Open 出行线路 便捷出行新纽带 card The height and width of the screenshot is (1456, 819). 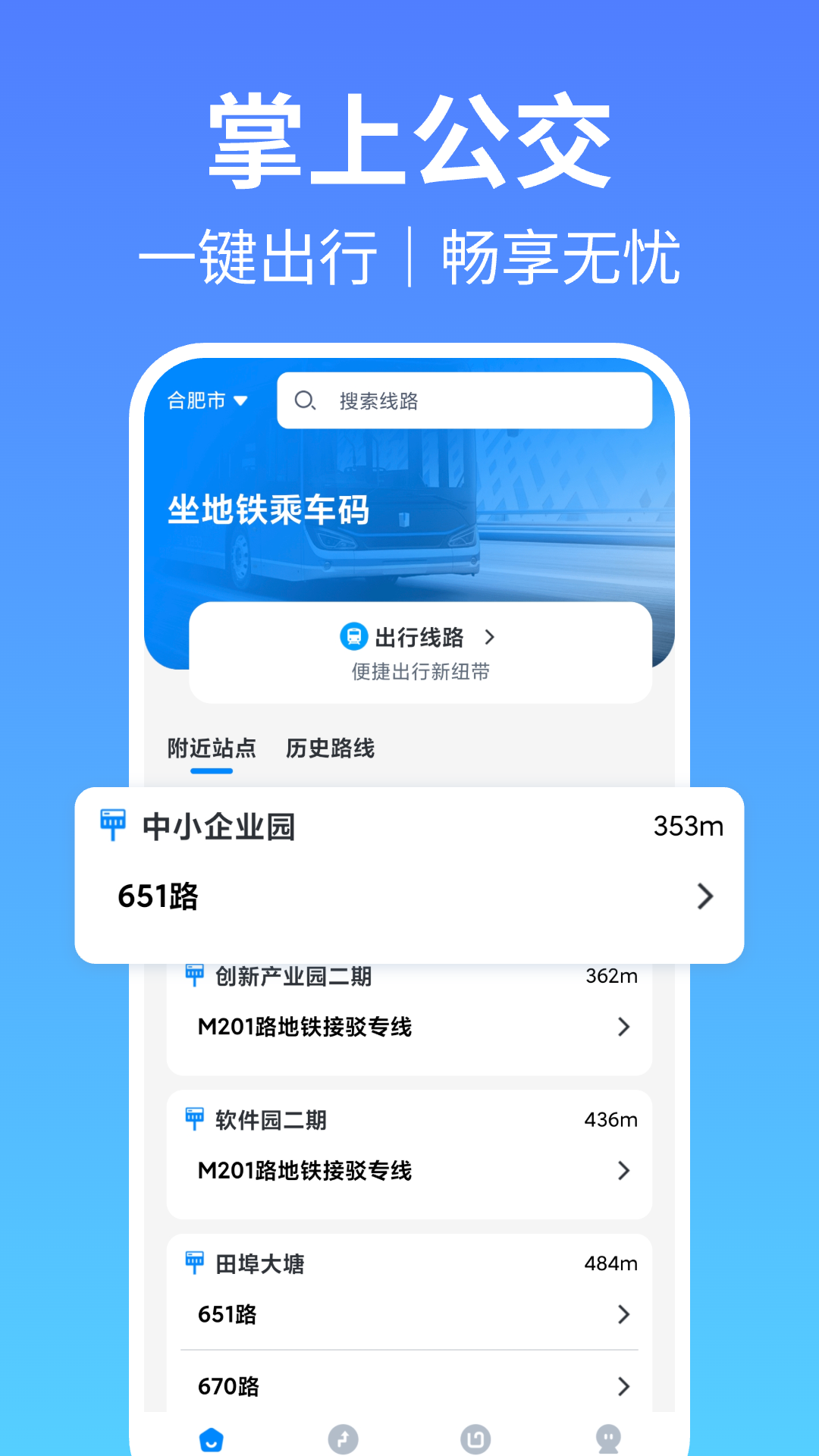(x=419, y=652)
